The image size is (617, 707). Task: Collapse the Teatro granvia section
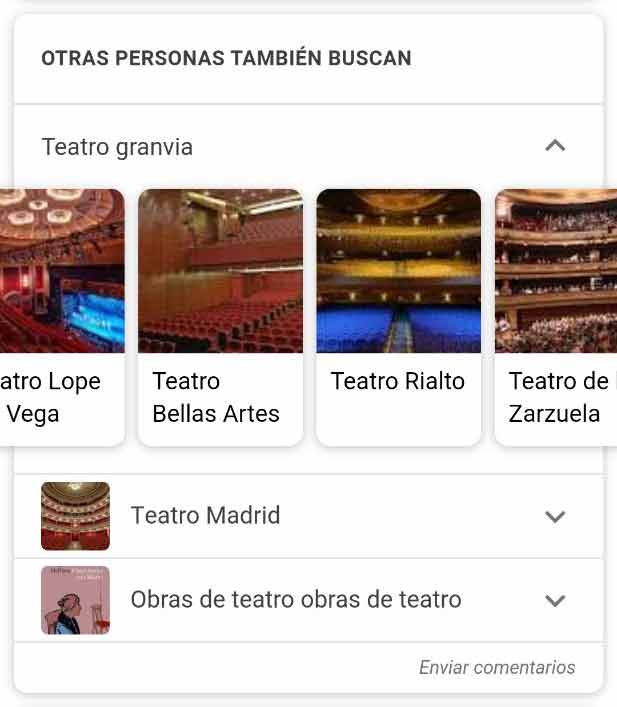(555, 146)
